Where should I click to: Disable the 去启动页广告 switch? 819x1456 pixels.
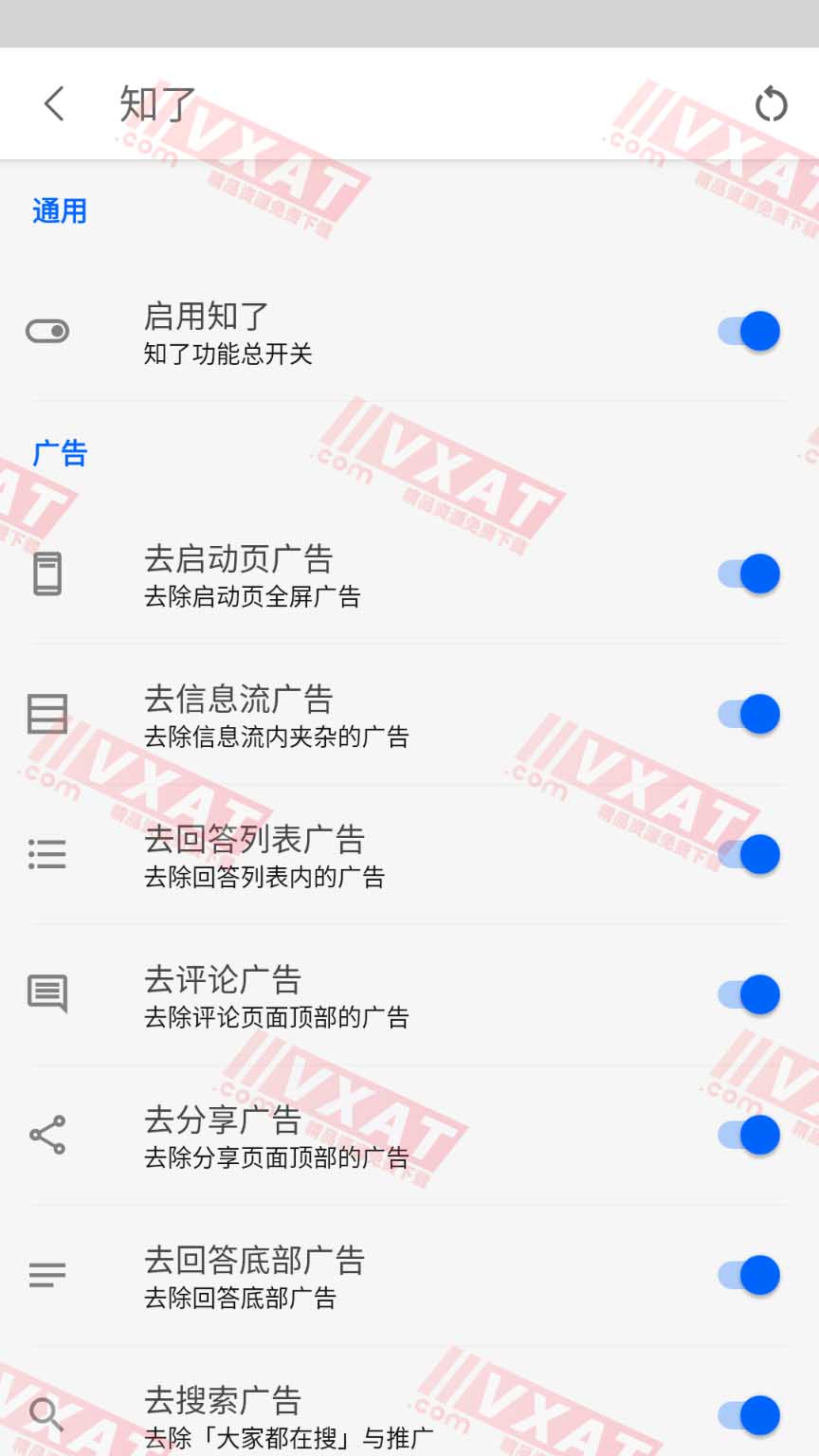[x=749, y=573]
